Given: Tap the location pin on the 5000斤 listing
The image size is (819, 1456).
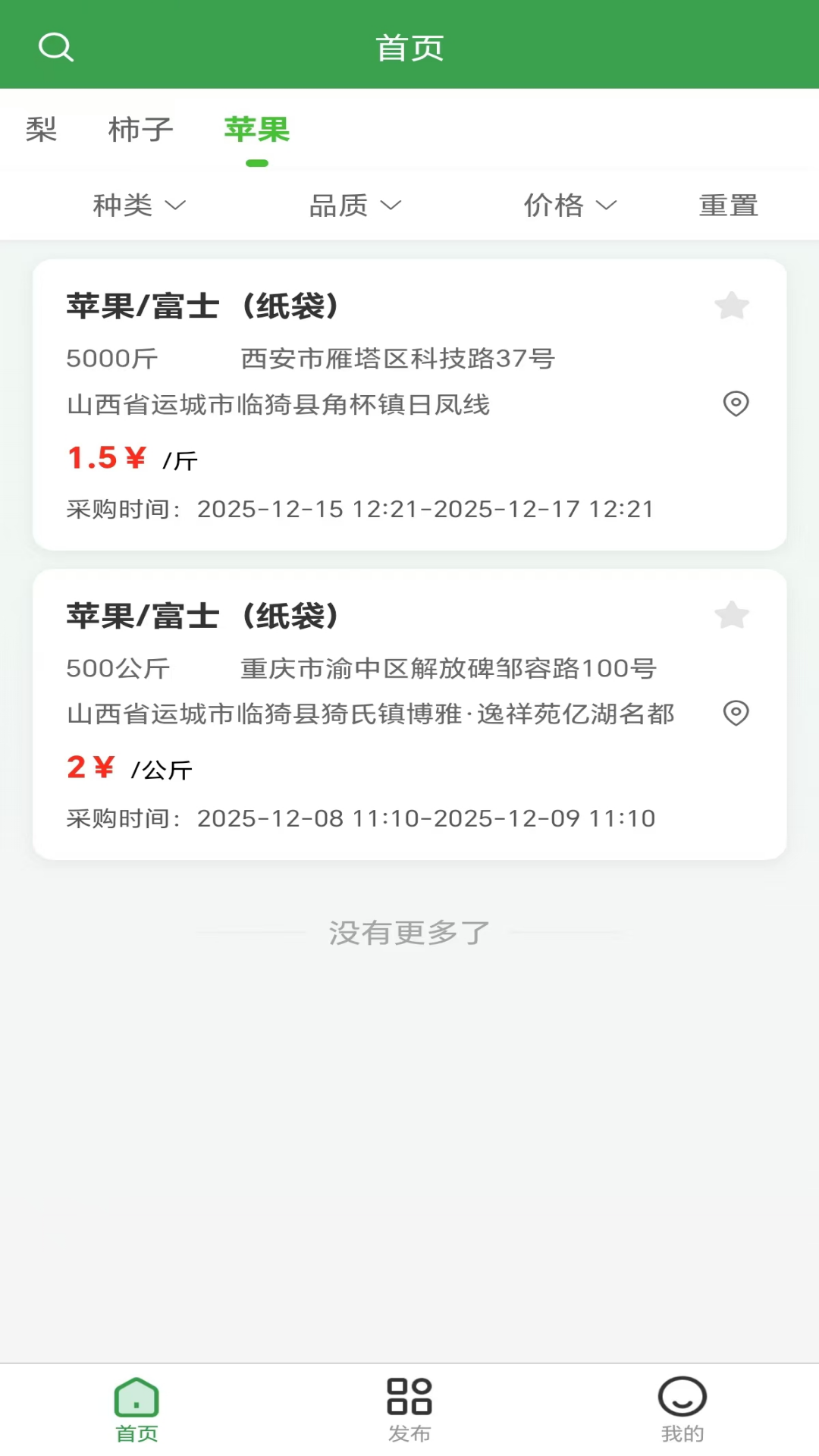Looking at the screenshot, I should (735, 404).
